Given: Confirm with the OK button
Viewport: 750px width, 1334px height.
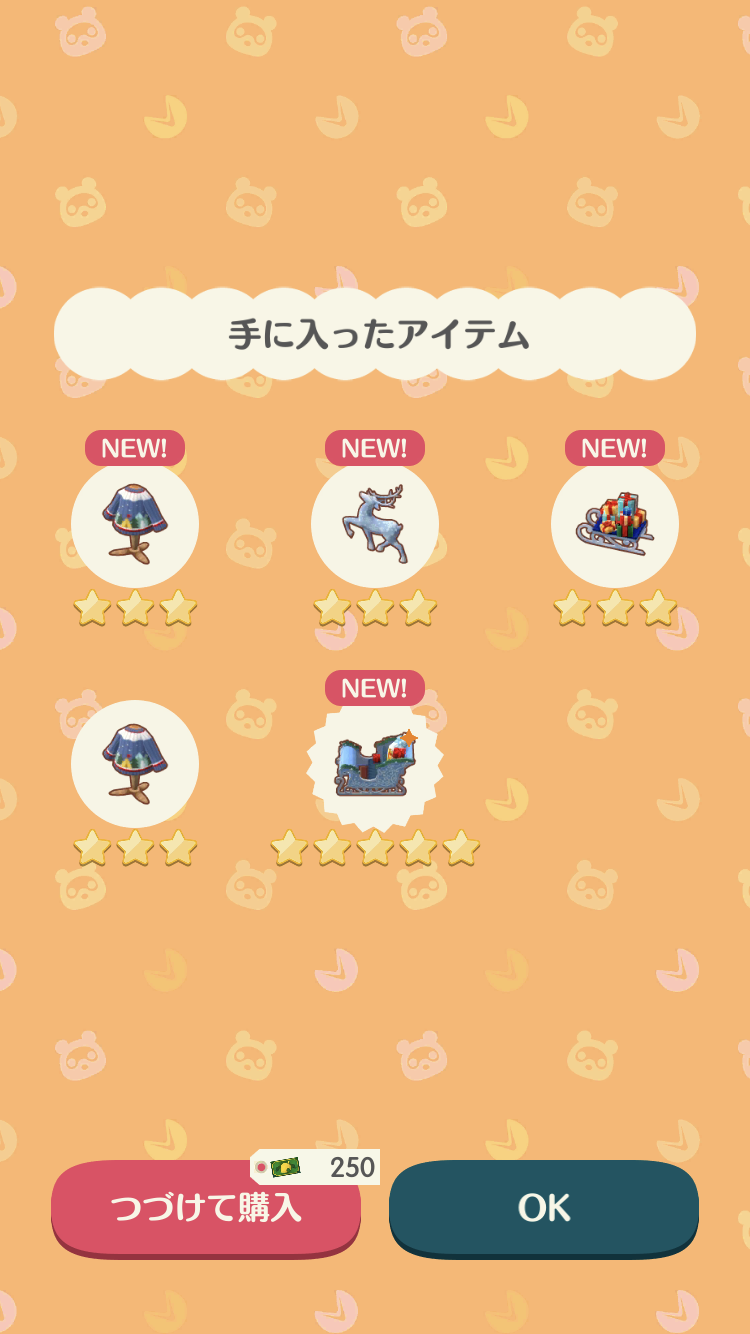Looking at the screenshot, I should (x=544, y=1208).
